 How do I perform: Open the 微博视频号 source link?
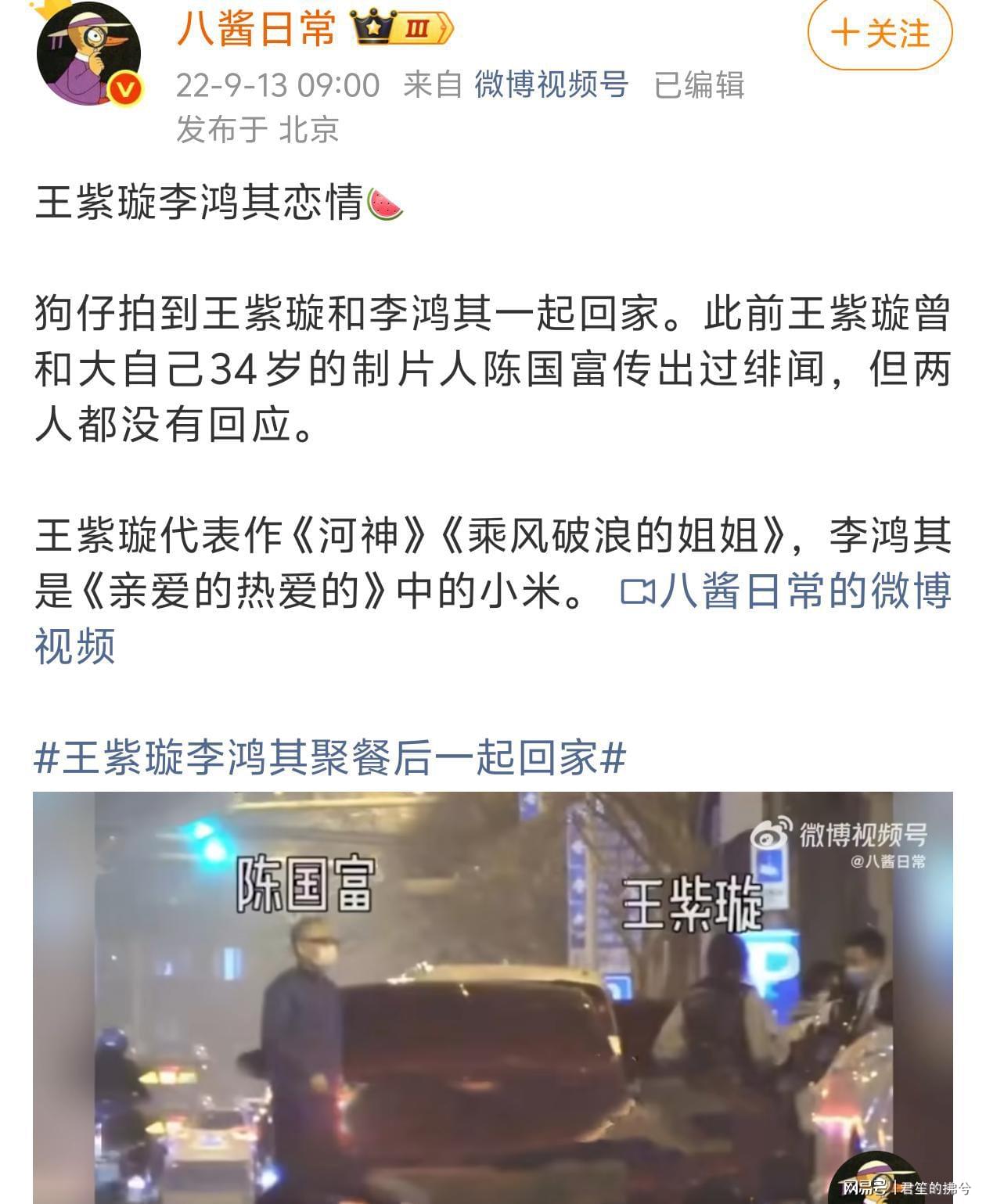(551, 84)
